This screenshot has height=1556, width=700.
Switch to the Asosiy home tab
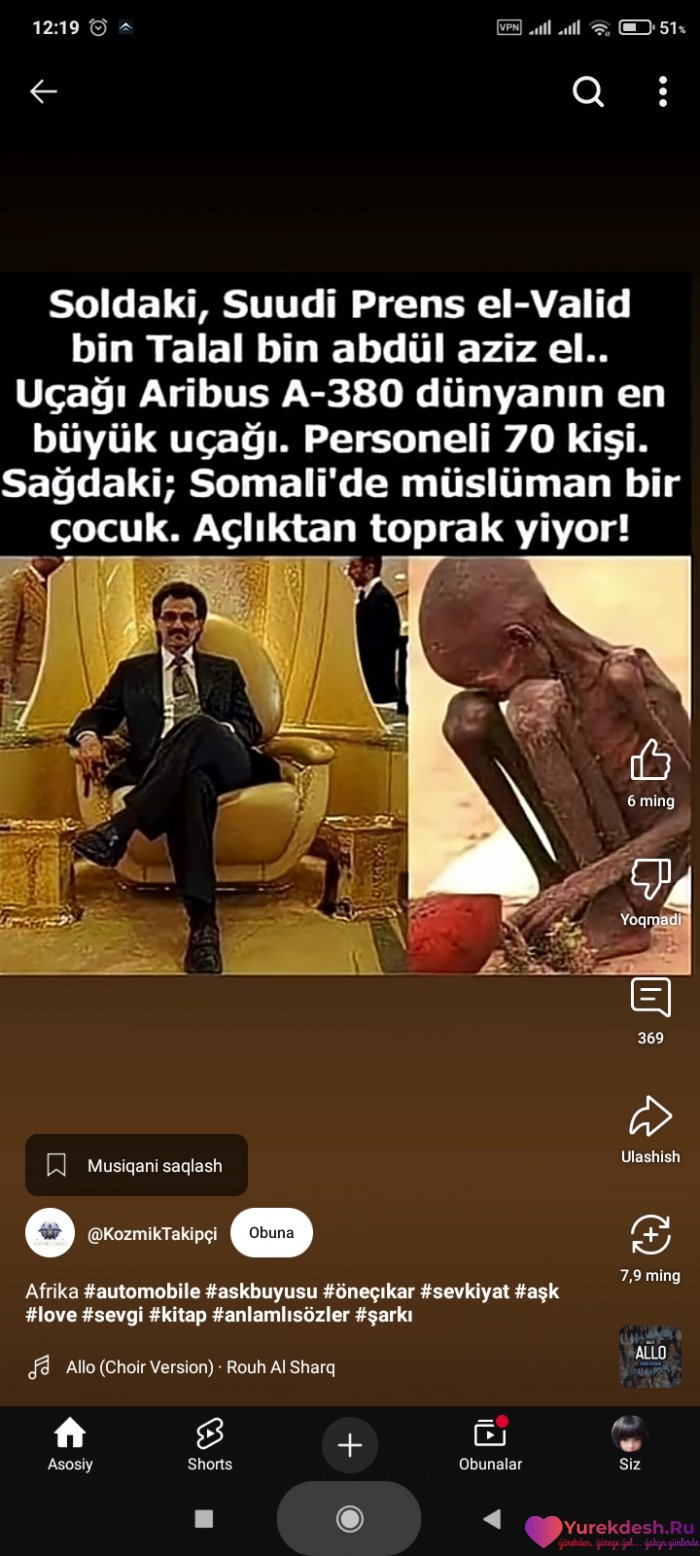pos(70,1445)
